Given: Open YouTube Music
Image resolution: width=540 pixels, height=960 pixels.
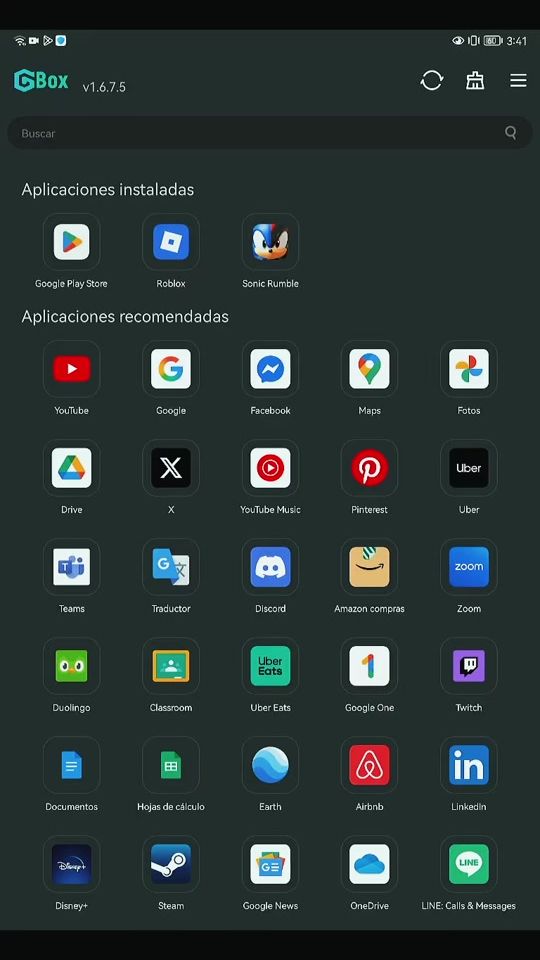Looking at the screenshot, I should pyautogui.click(x=270, y=468).
